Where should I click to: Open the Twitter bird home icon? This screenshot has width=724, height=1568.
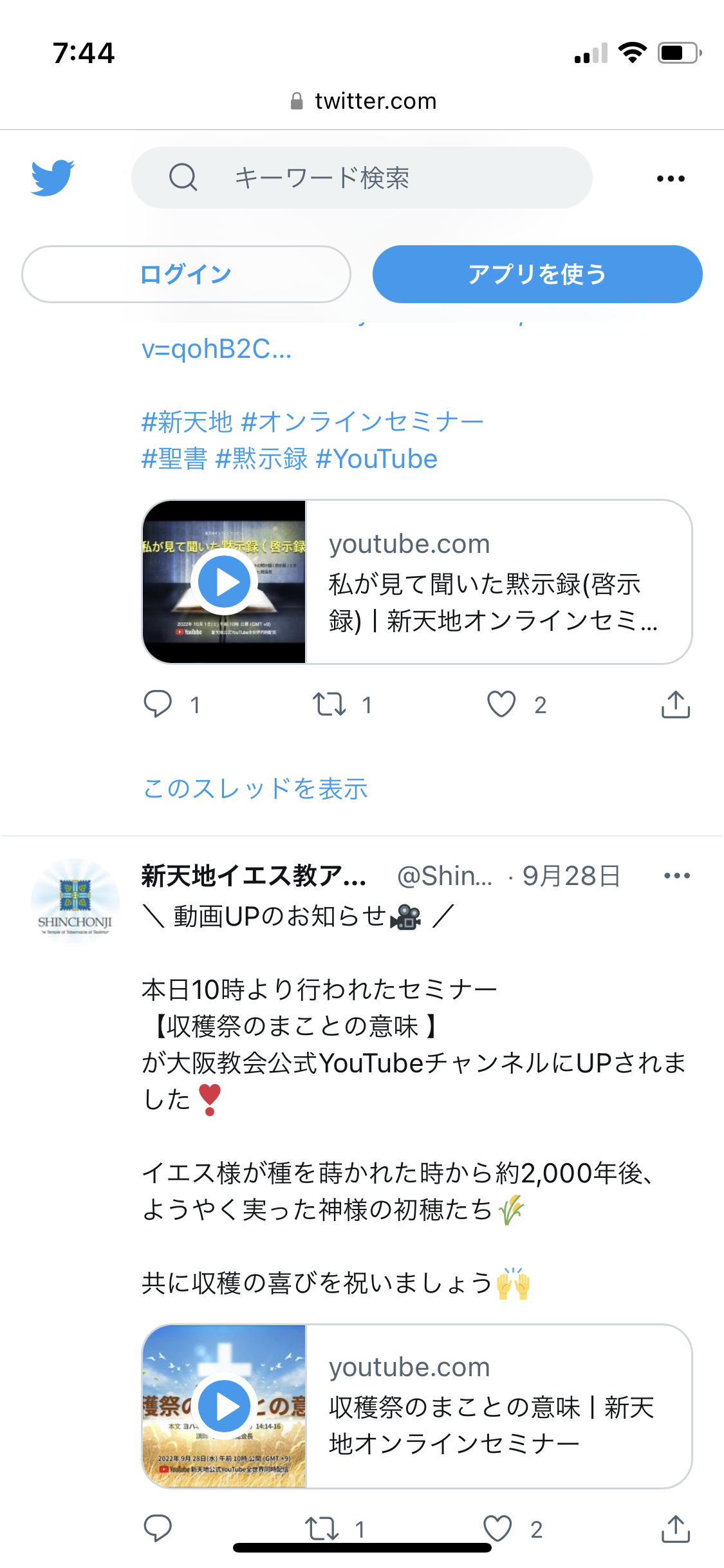pos(53,178)
